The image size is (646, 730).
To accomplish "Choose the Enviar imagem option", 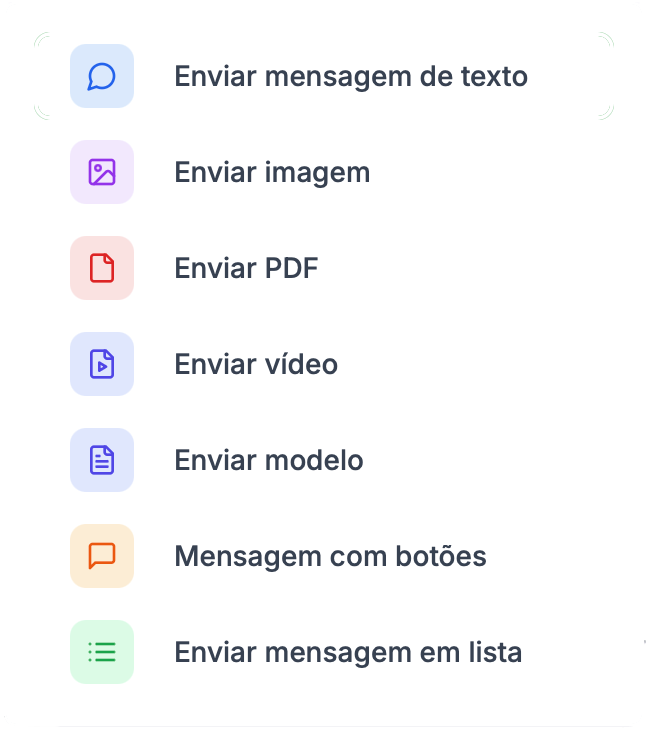I will coord(272,172).
